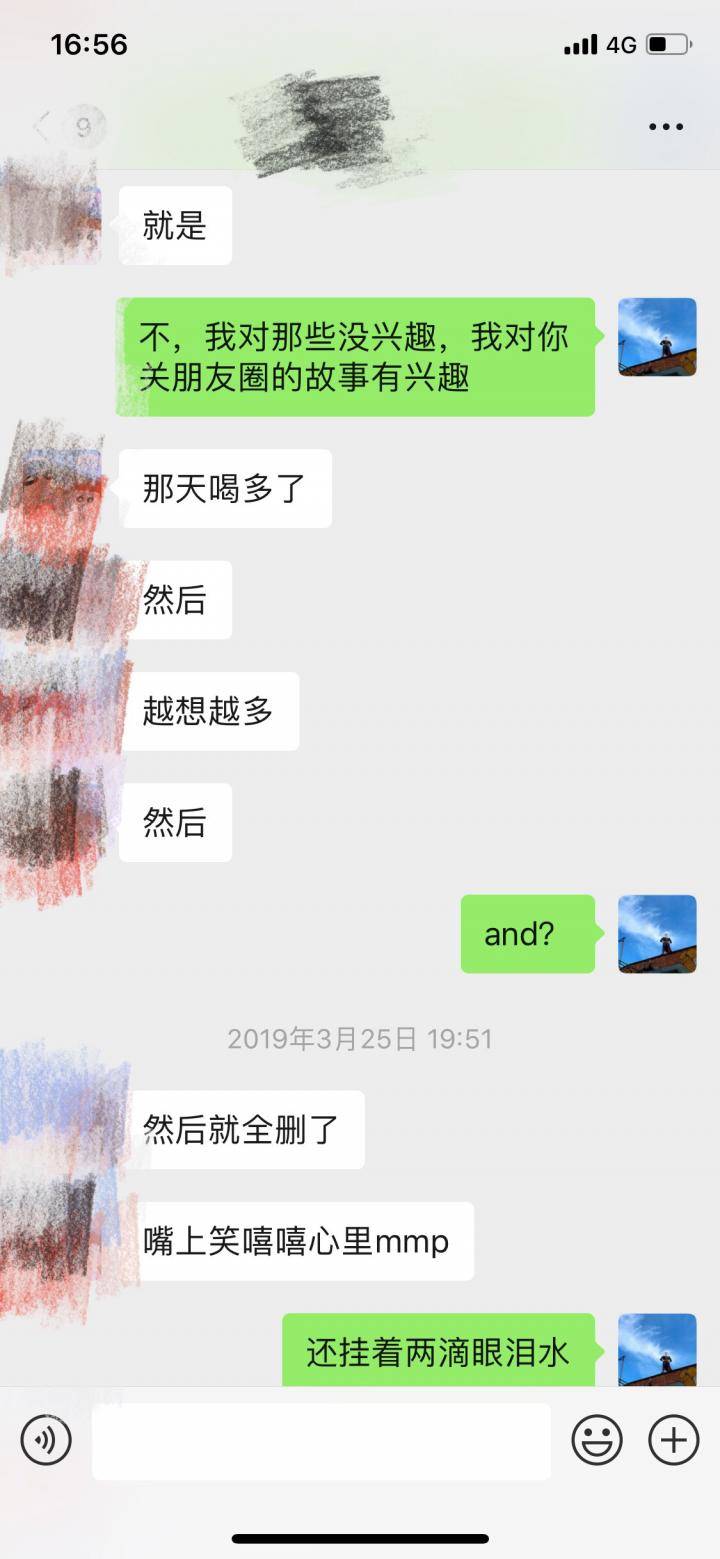This screenshot has height=1559, width=720.
Task: Tap the cellular signal bars icon
Action: (x=580, y=45)
